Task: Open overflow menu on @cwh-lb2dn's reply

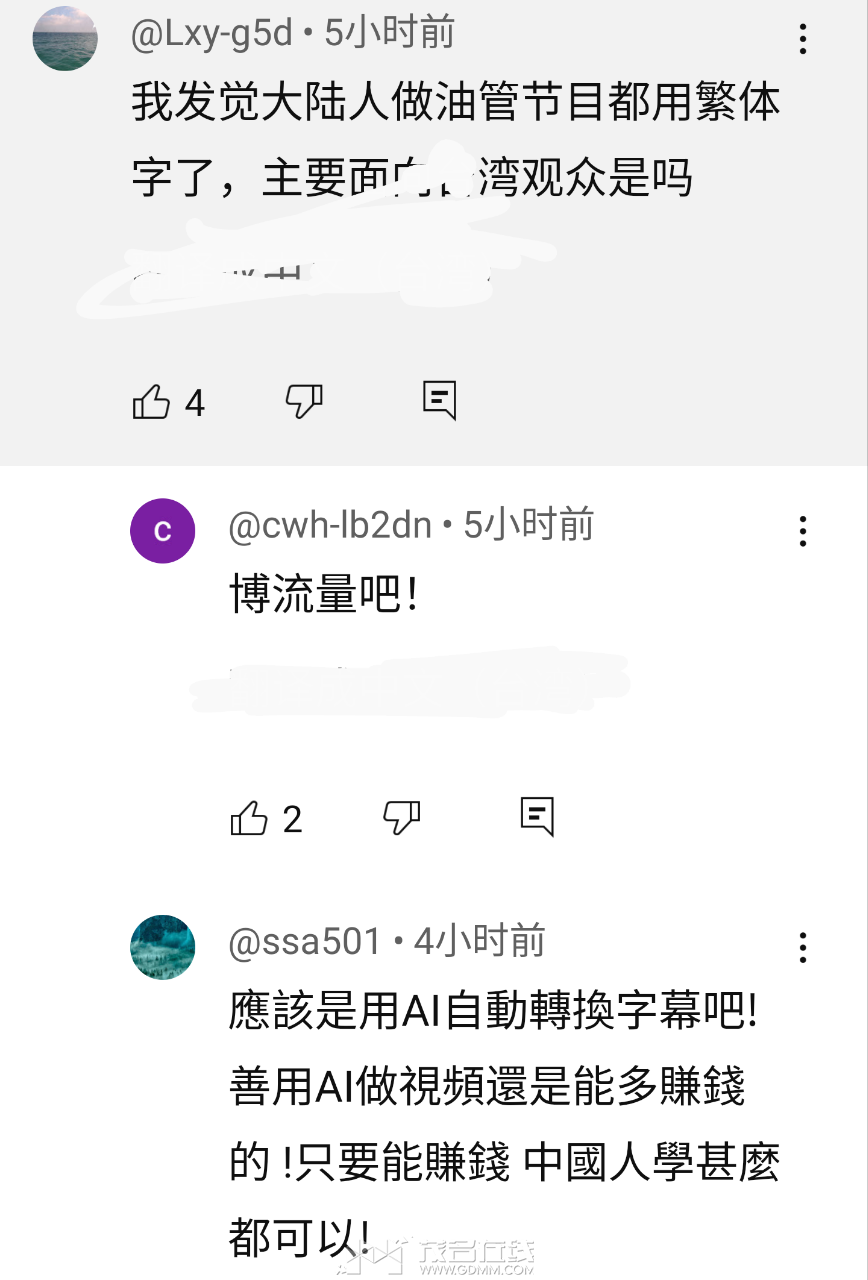Action: 802,531
